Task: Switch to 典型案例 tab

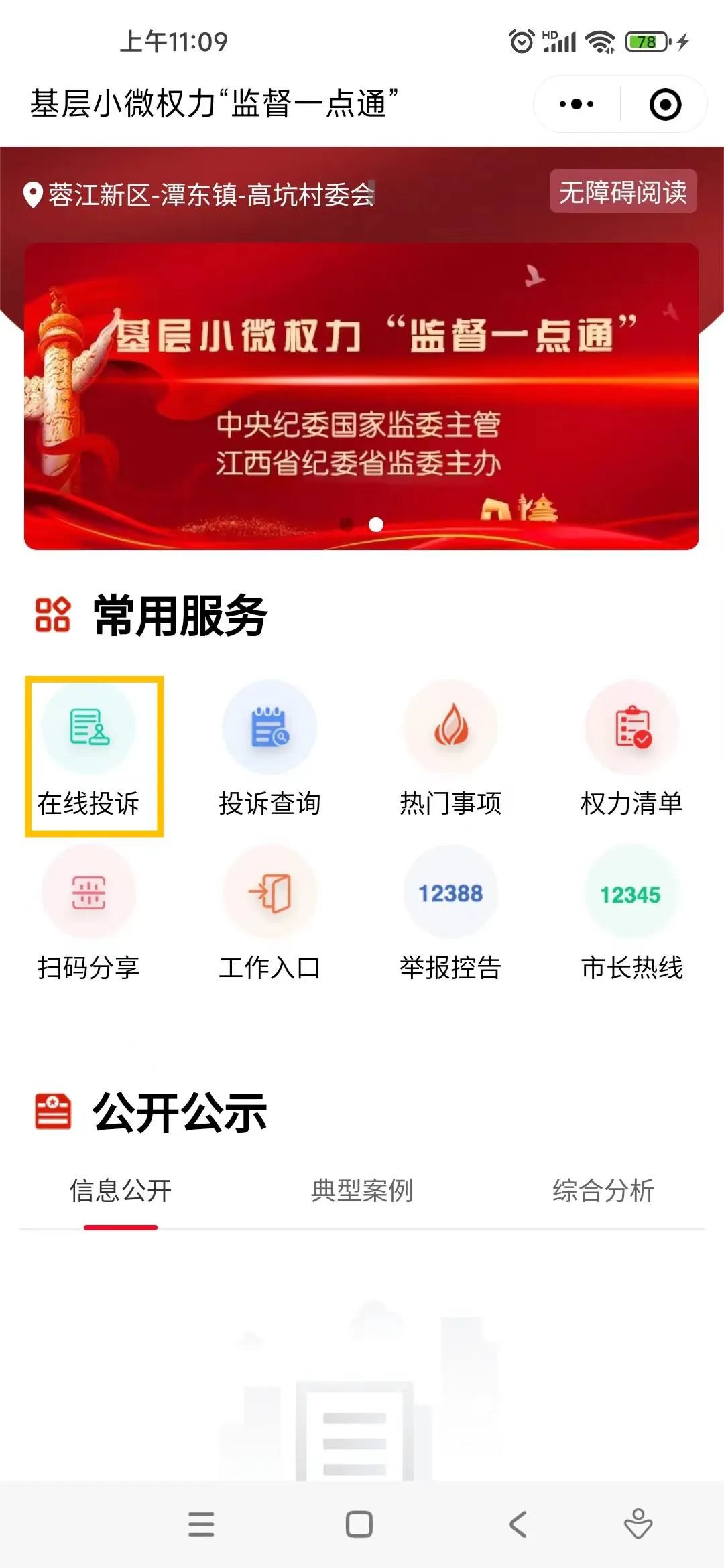Action: click(x=362, y=1191)
